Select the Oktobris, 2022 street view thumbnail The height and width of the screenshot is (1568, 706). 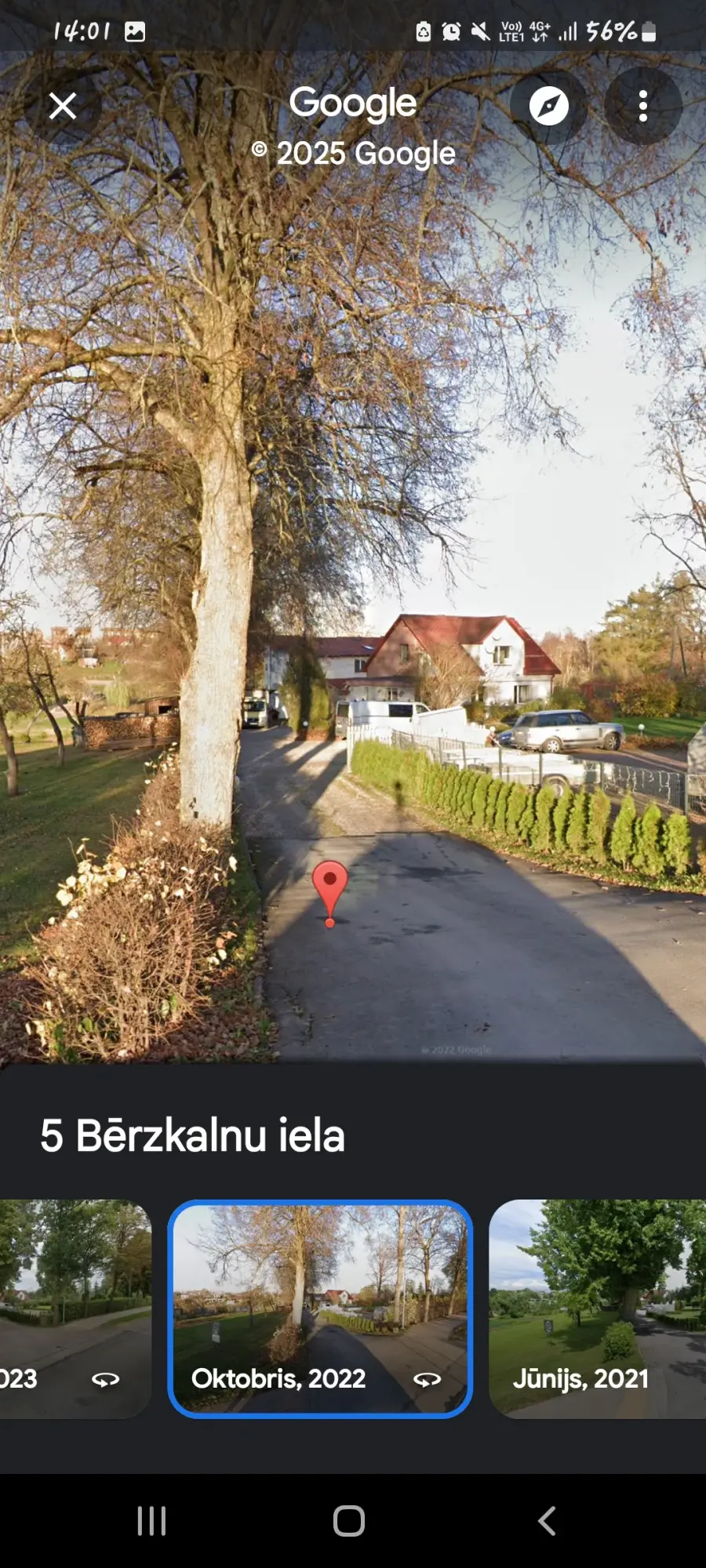[320, 1308]
